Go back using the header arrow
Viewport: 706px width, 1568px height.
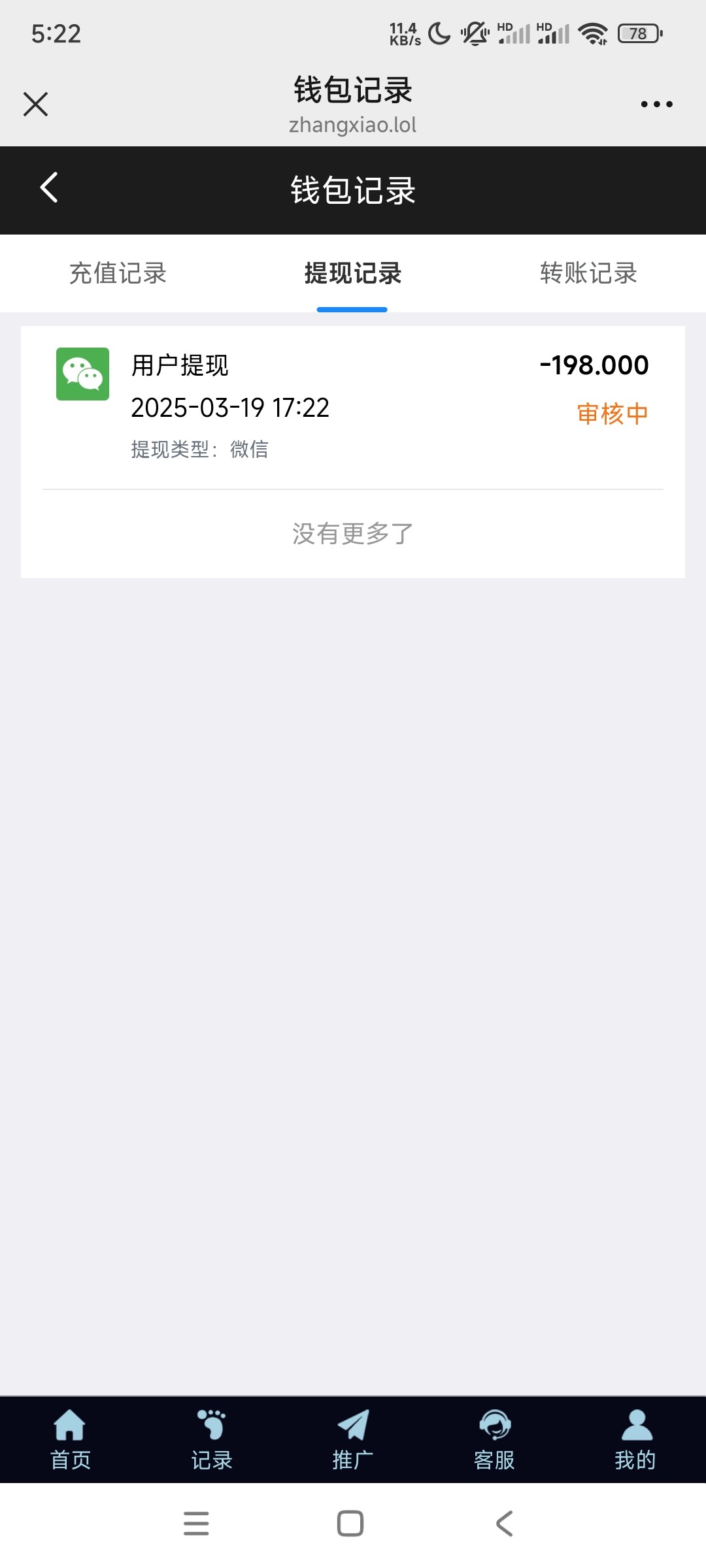tap(49, 188)
